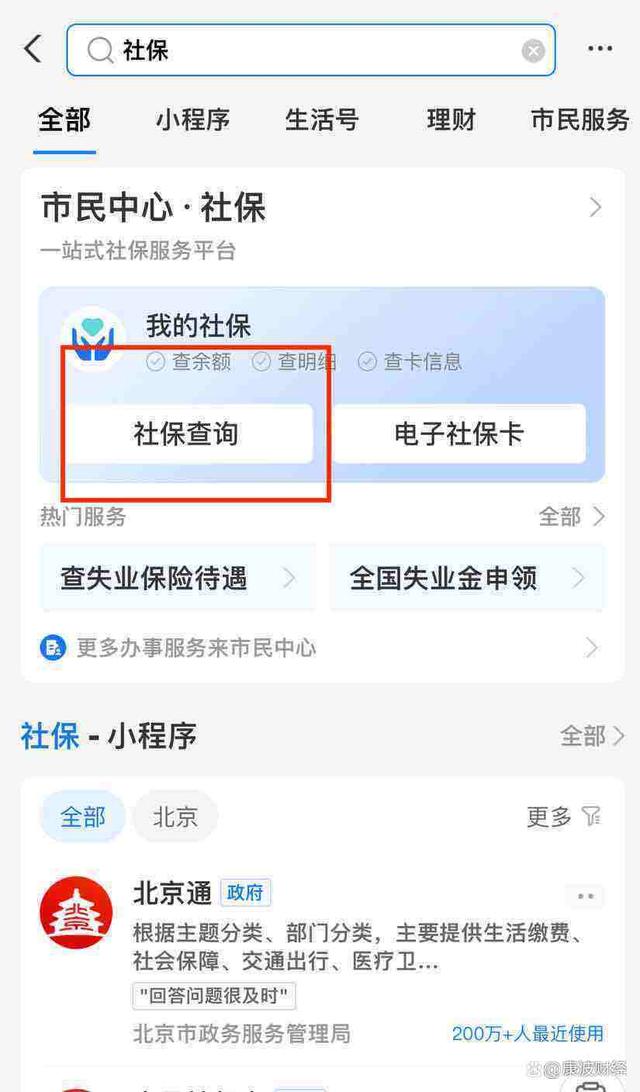
Task: Switch to the 市民服务 tab
Action: tap(580, 120)
